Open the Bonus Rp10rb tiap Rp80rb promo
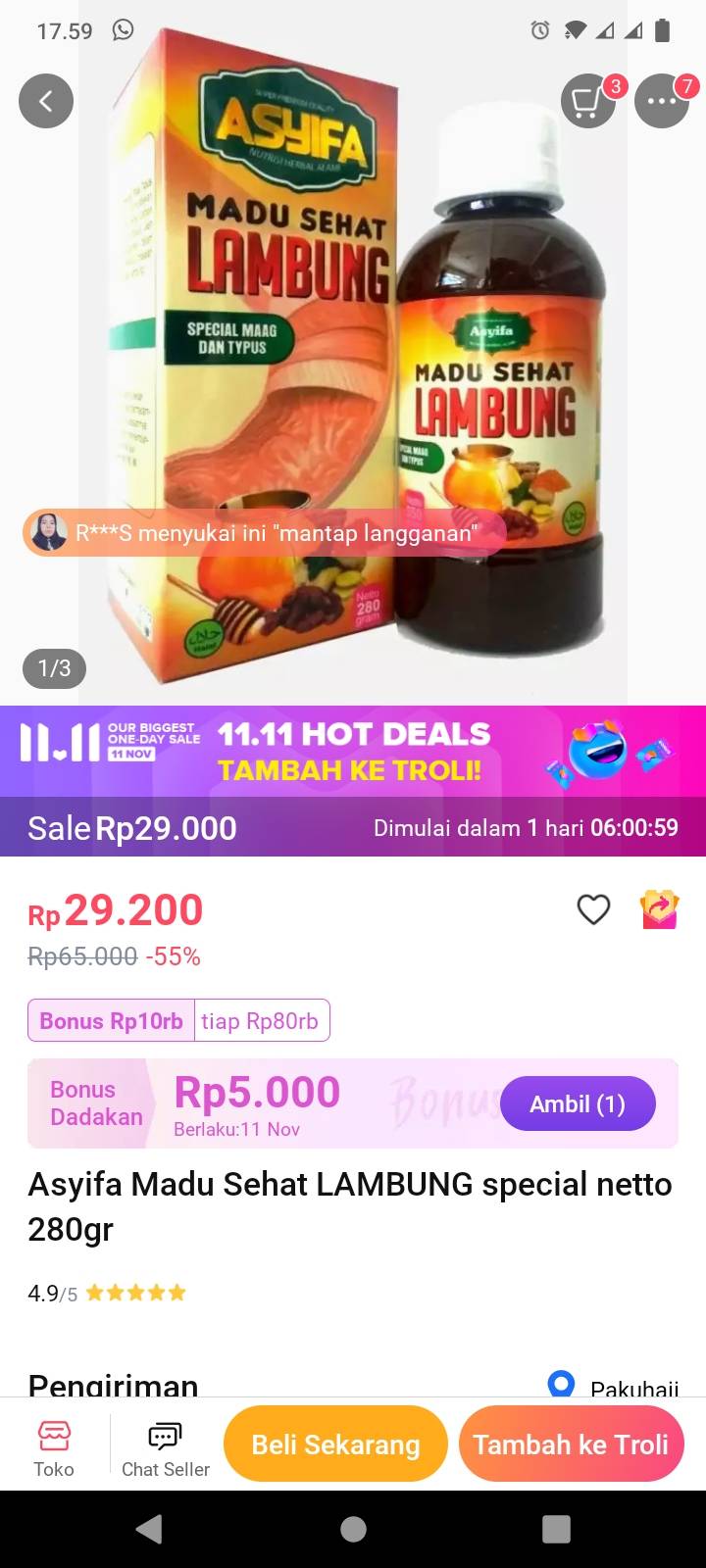The width and height of the screenshot is (706, 1568). (x=178, y=1020)
